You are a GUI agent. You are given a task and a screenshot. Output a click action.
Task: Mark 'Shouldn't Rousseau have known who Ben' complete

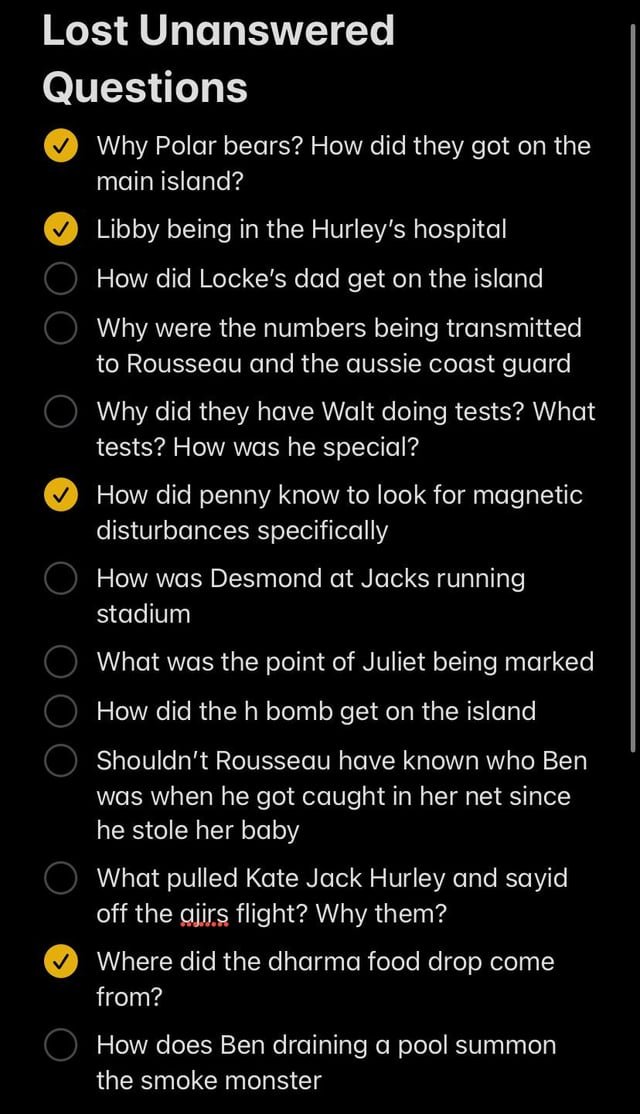click(x=61, y=762)
